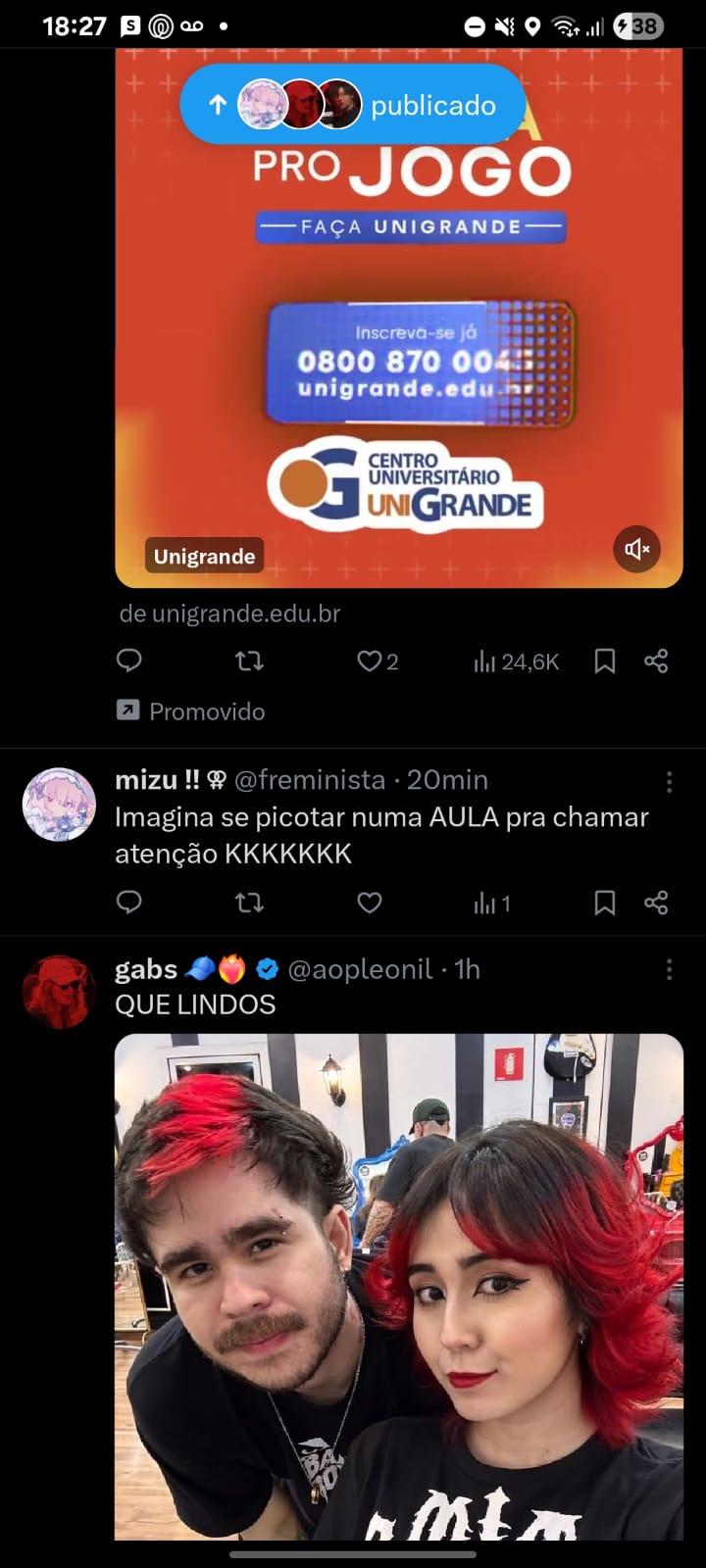Open gabs' profile avatar
Image resolution: width=706 pixels, height=1568 pixels.
(x=59, y=992)
